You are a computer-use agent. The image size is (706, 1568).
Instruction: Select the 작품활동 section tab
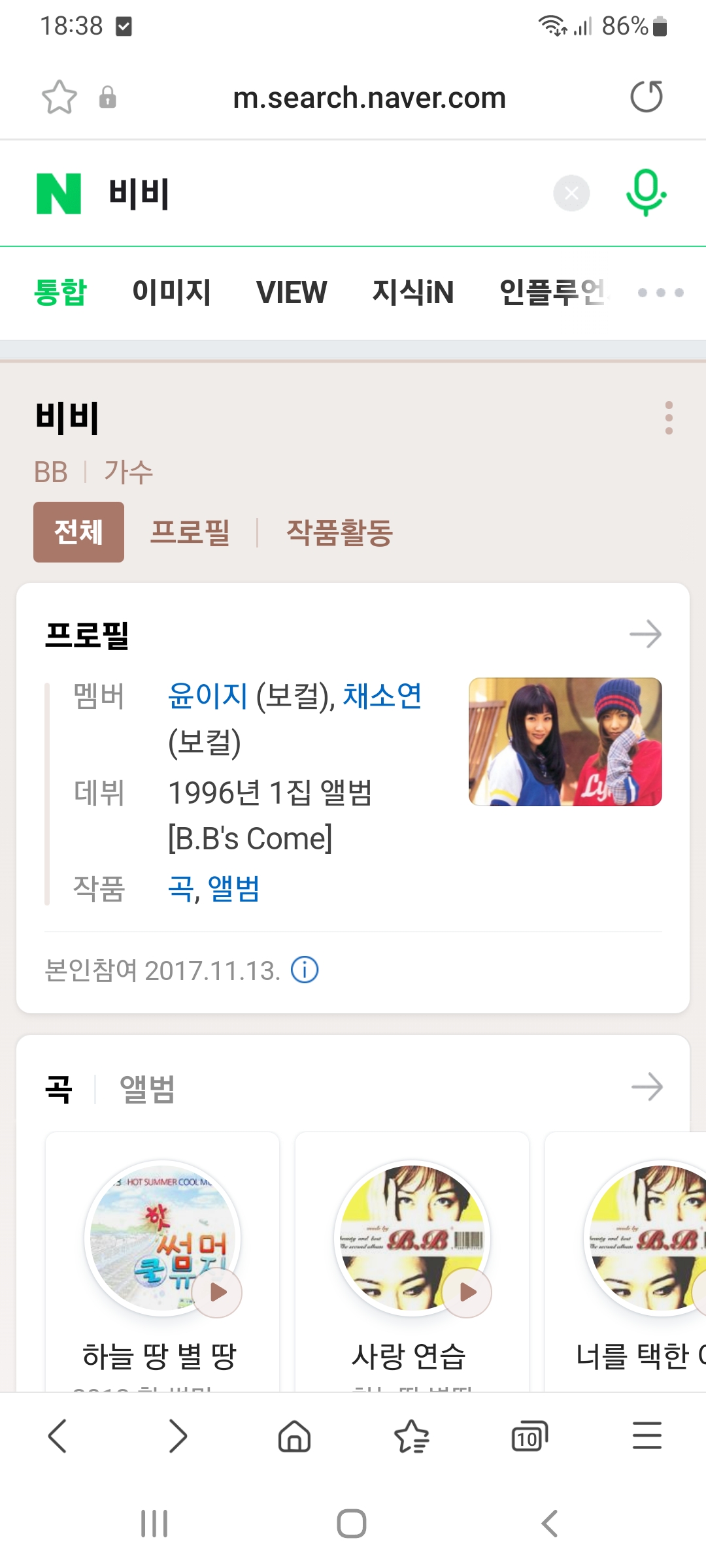click(339, 532)
